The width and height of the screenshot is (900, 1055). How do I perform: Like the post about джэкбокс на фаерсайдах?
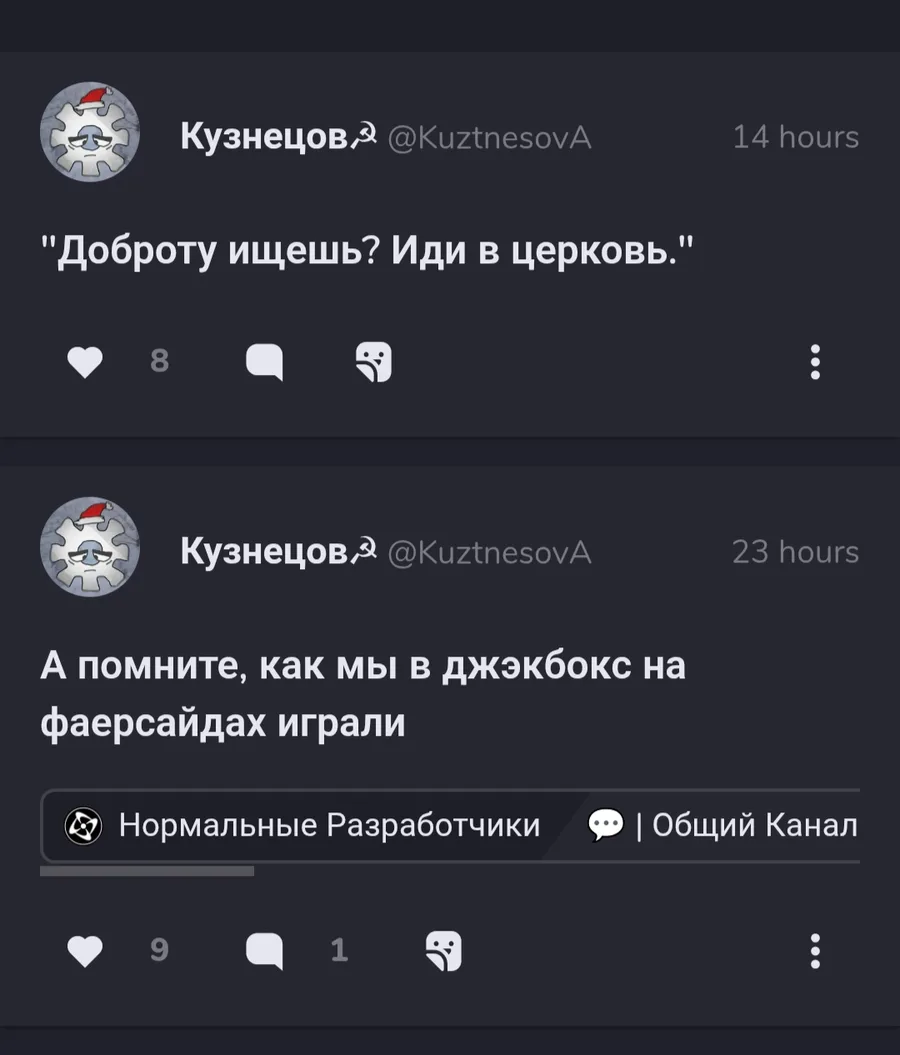(x=88, y=951)
